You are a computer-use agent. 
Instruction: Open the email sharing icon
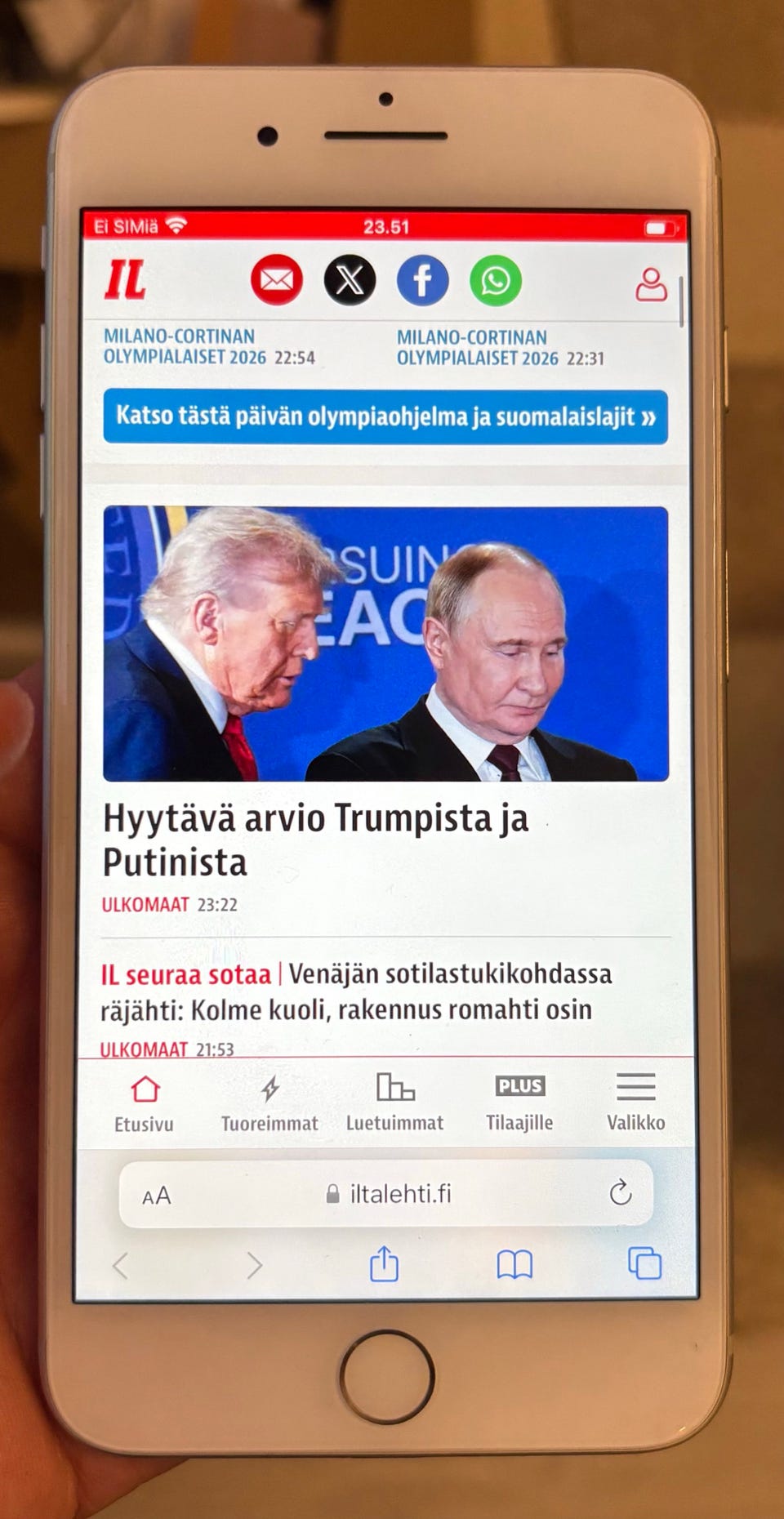click(x=277, y=280)
